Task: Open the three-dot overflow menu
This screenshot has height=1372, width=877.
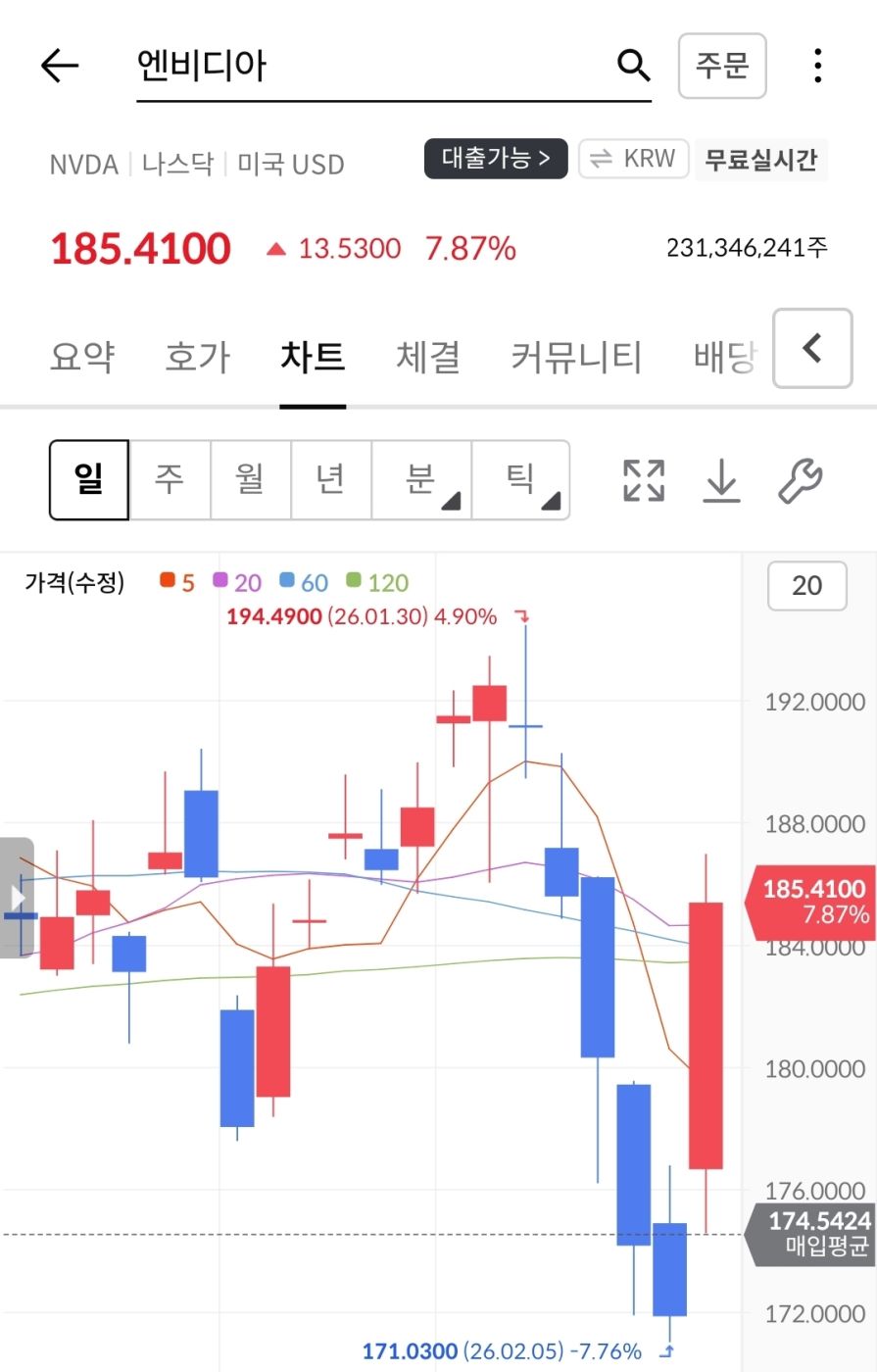Action: 817,66
